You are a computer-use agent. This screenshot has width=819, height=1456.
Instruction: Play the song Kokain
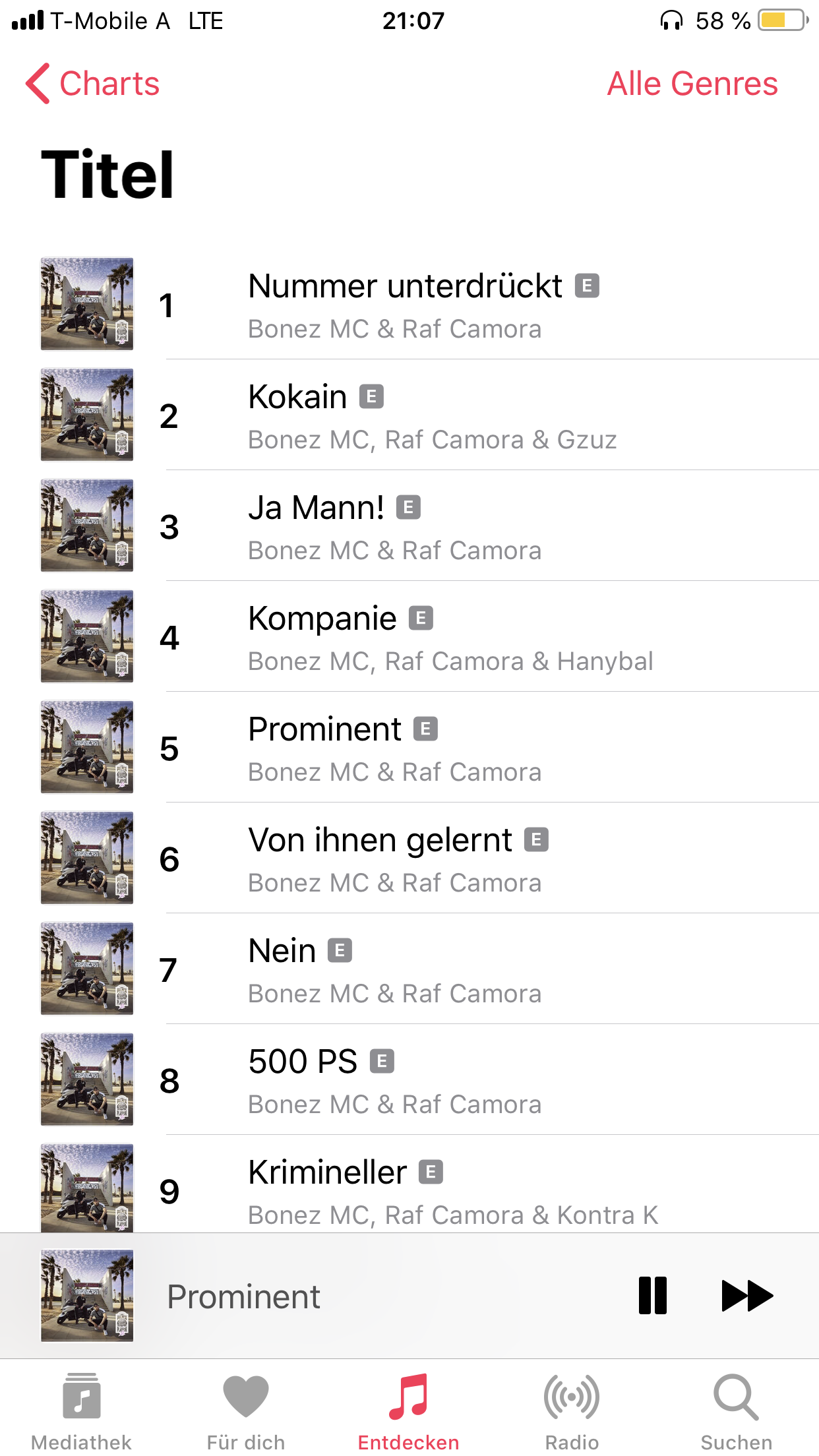[409, 415]
